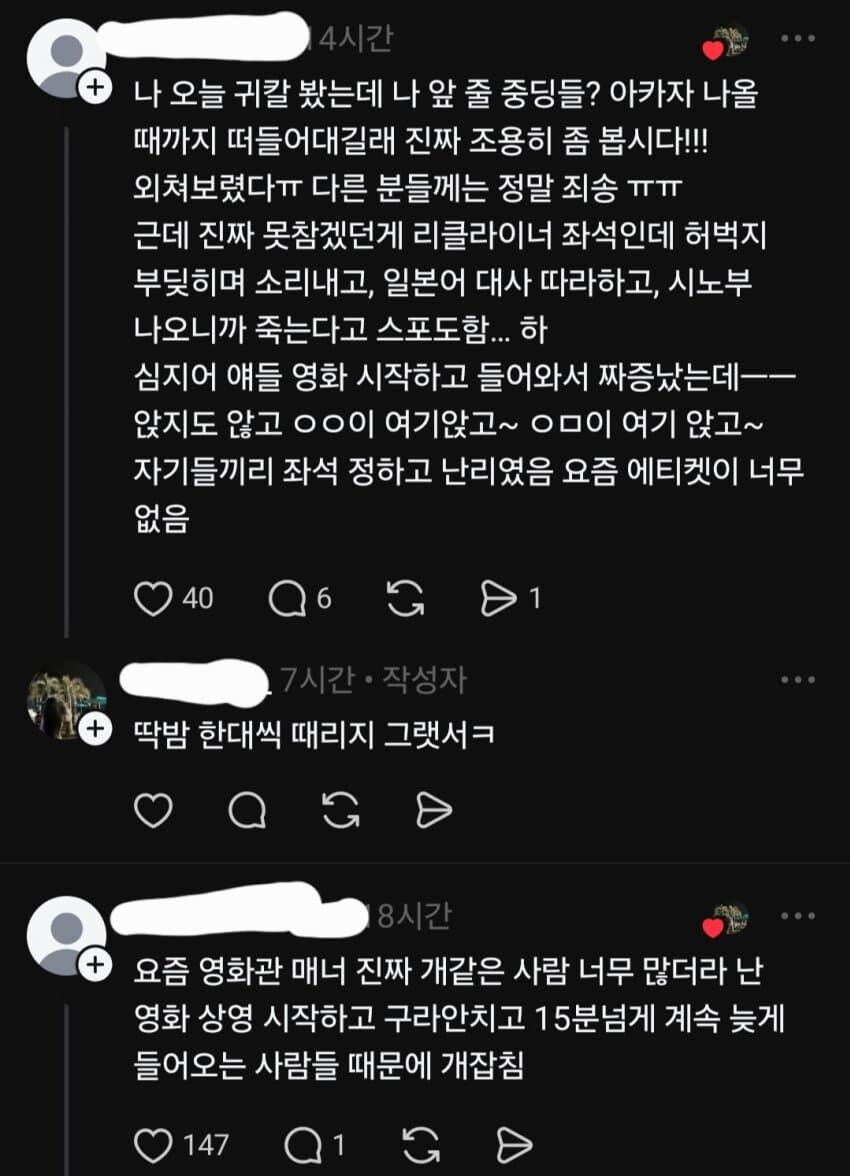Viewport: 850px width, 1176px height.
Task: Open the three-dot menu on the middle reply
Action: tap(795, 678)
